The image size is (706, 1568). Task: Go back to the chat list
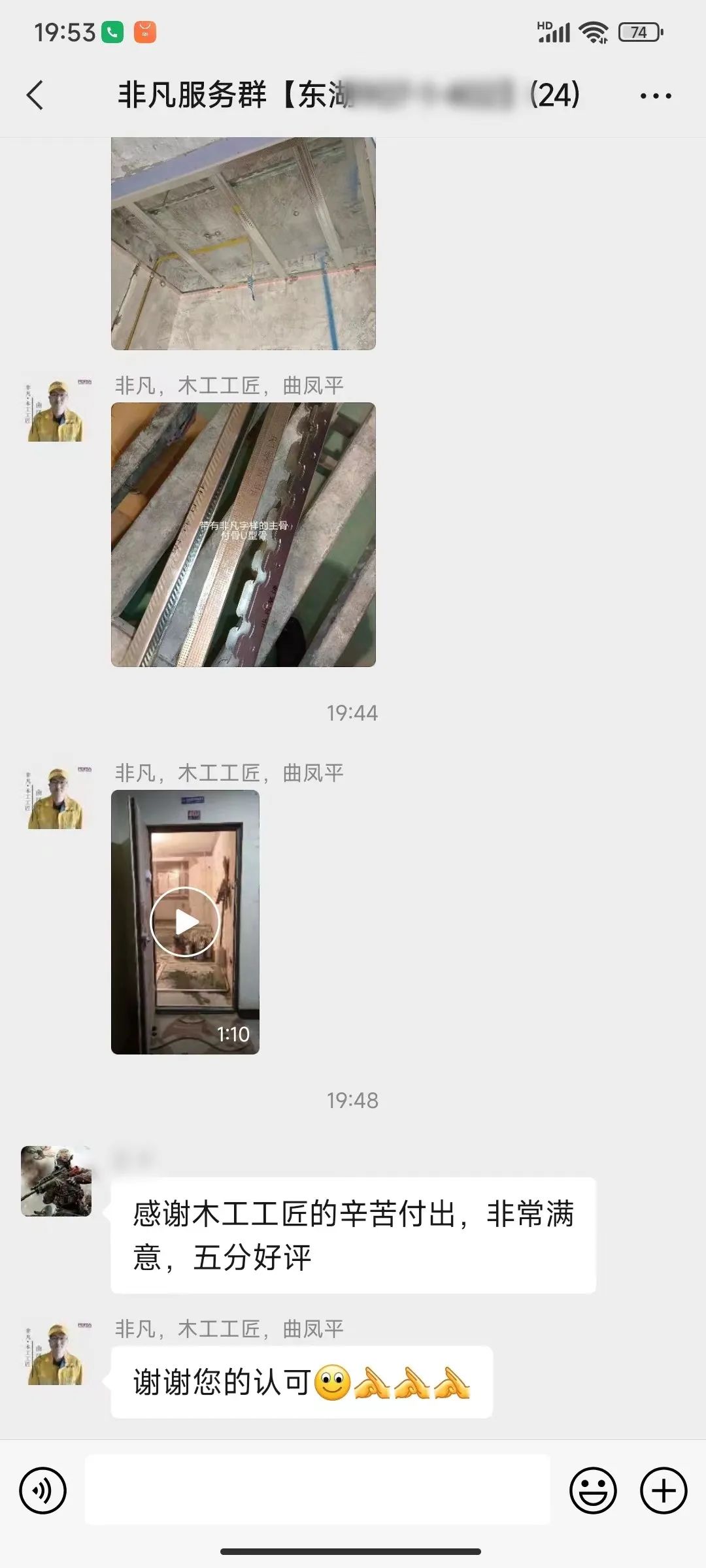(35, 95)
